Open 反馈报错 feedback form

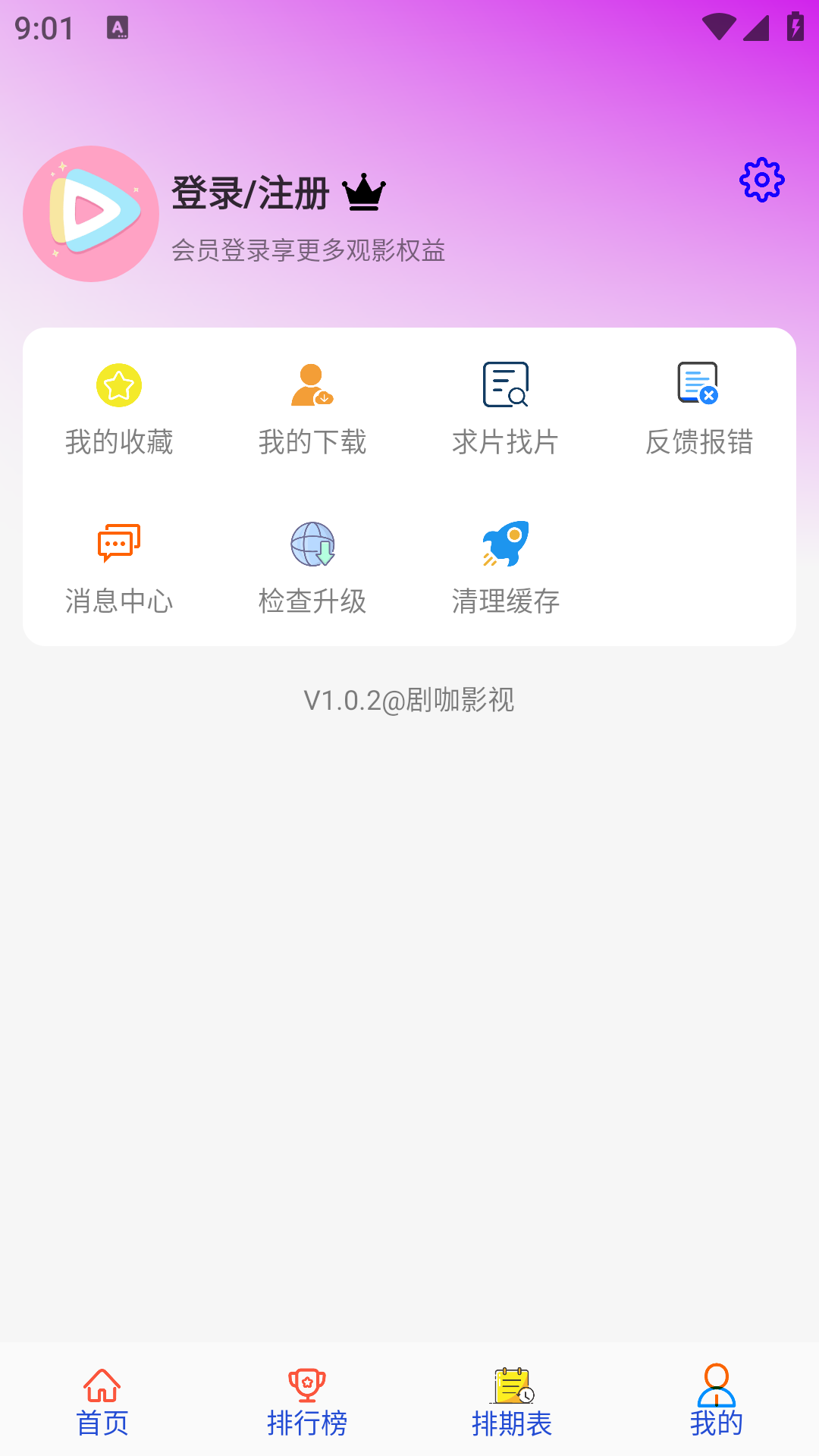[x=698, y=409]
